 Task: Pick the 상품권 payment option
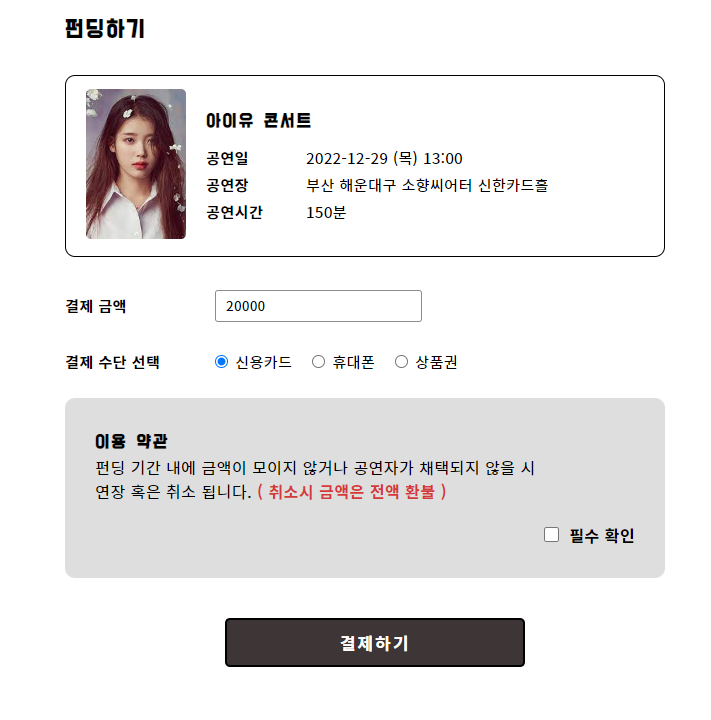coord(402,362)
